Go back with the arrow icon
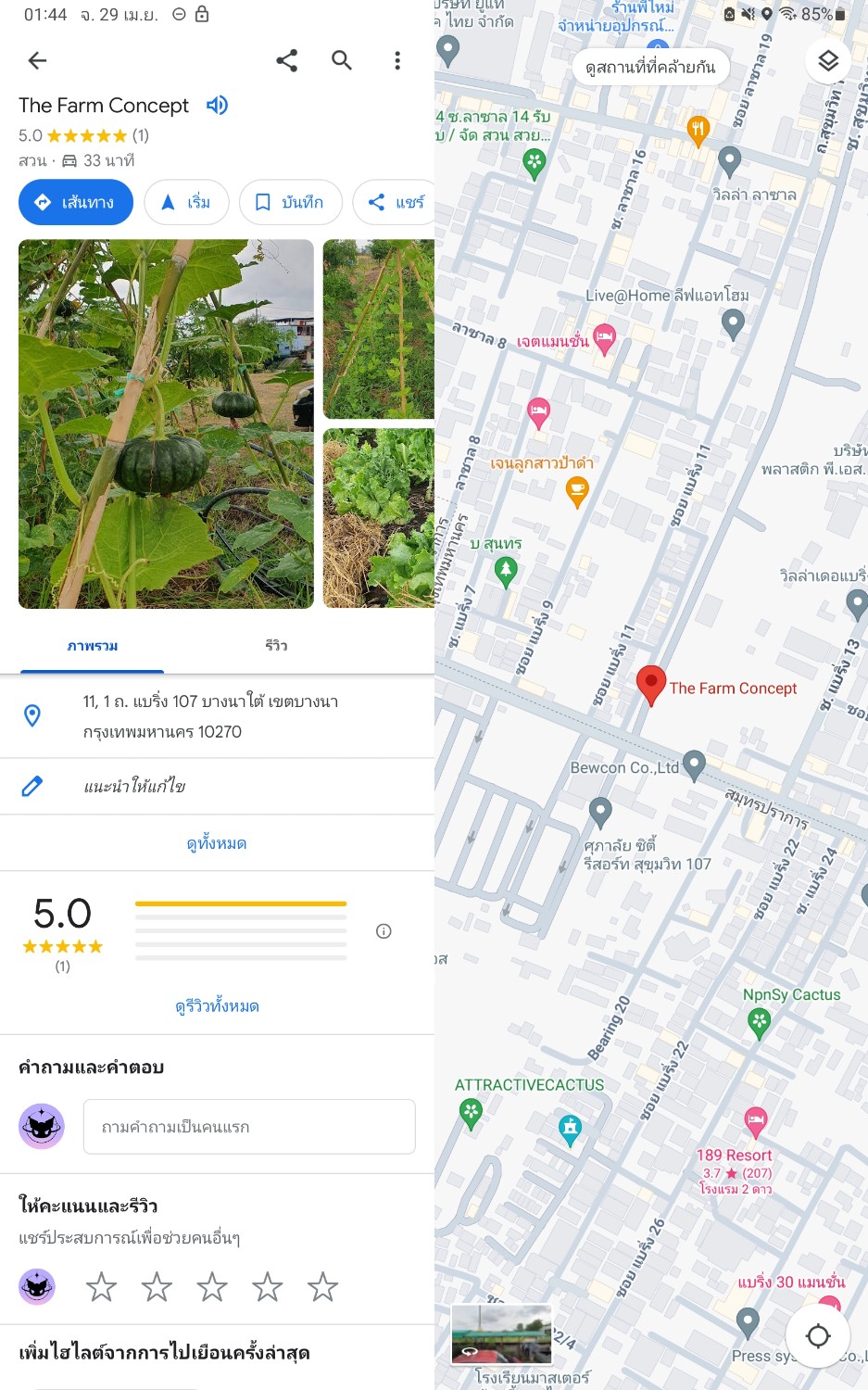The width and height of the screenshot is (868, 1390). 37,60
